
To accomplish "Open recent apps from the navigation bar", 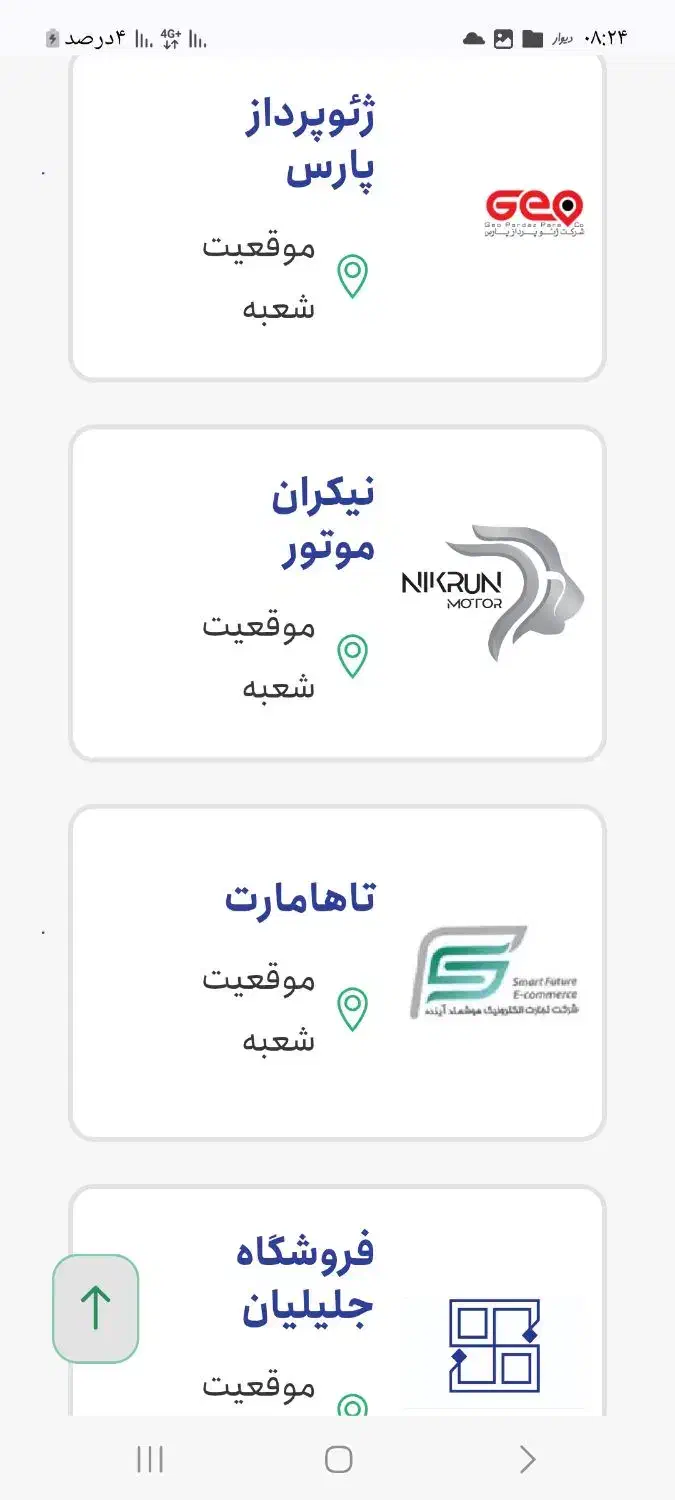I will coord(150,1460).
